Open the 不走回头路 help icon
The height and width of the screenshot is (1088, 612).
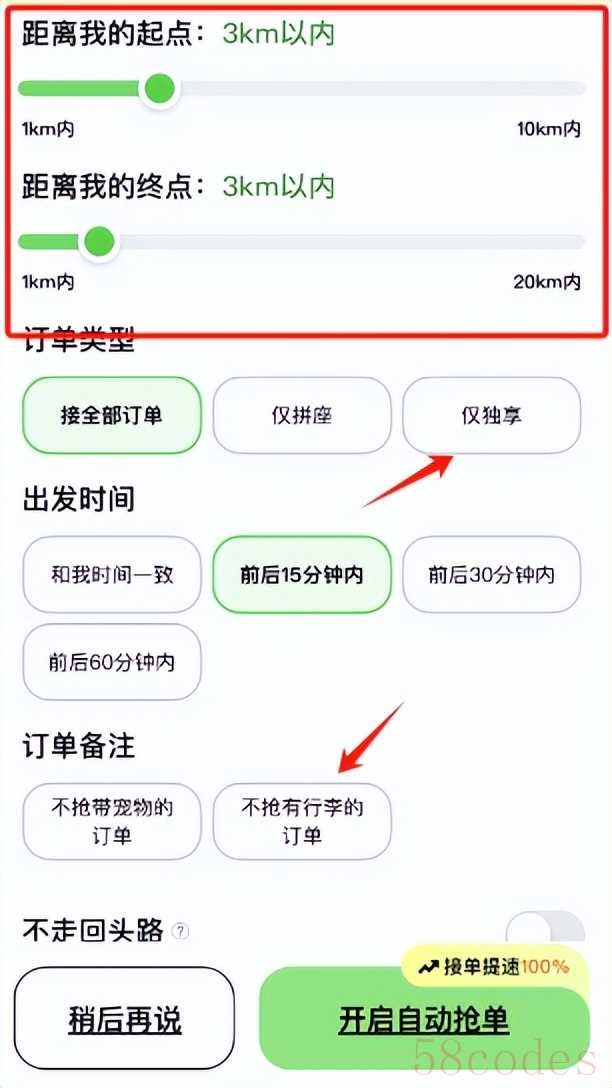tap(180, 931)
